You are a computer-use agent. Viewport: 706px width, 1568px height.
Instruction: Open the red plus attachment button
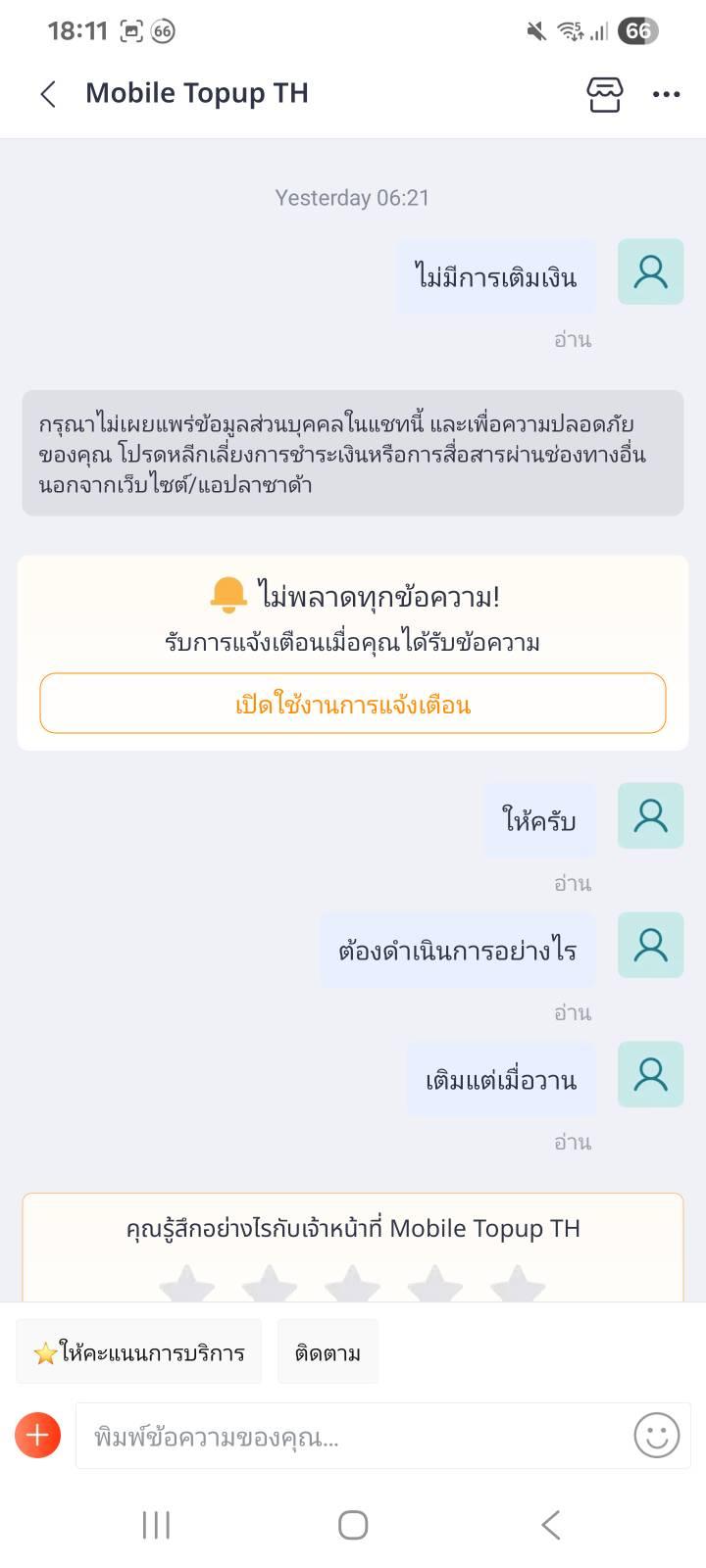pos(38,1436)
